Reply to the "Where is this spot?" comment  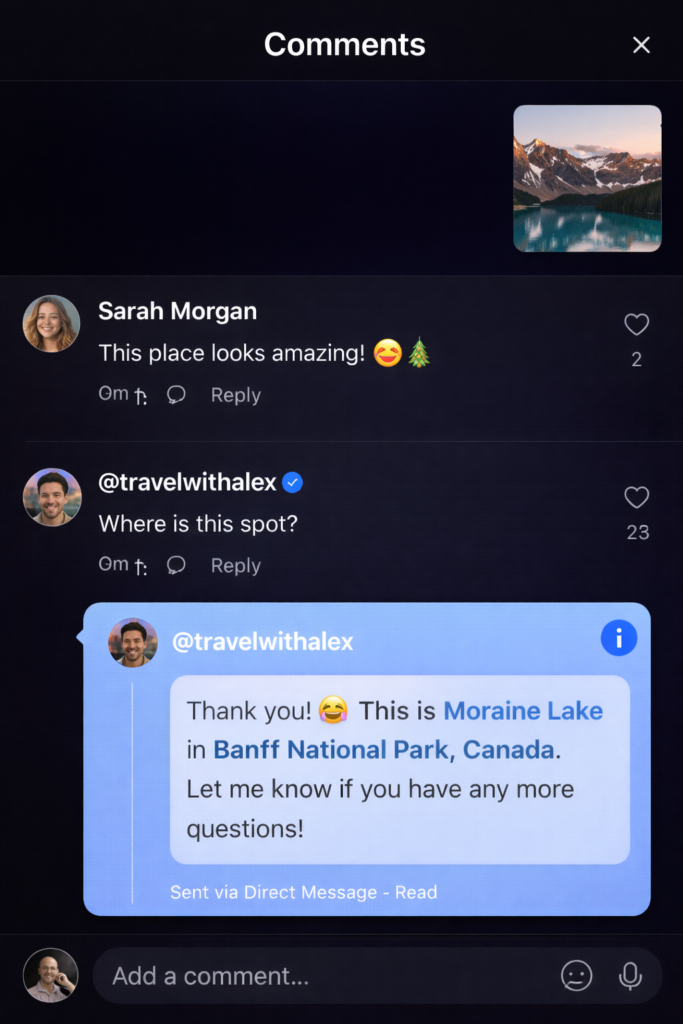[x=235, y=565]
